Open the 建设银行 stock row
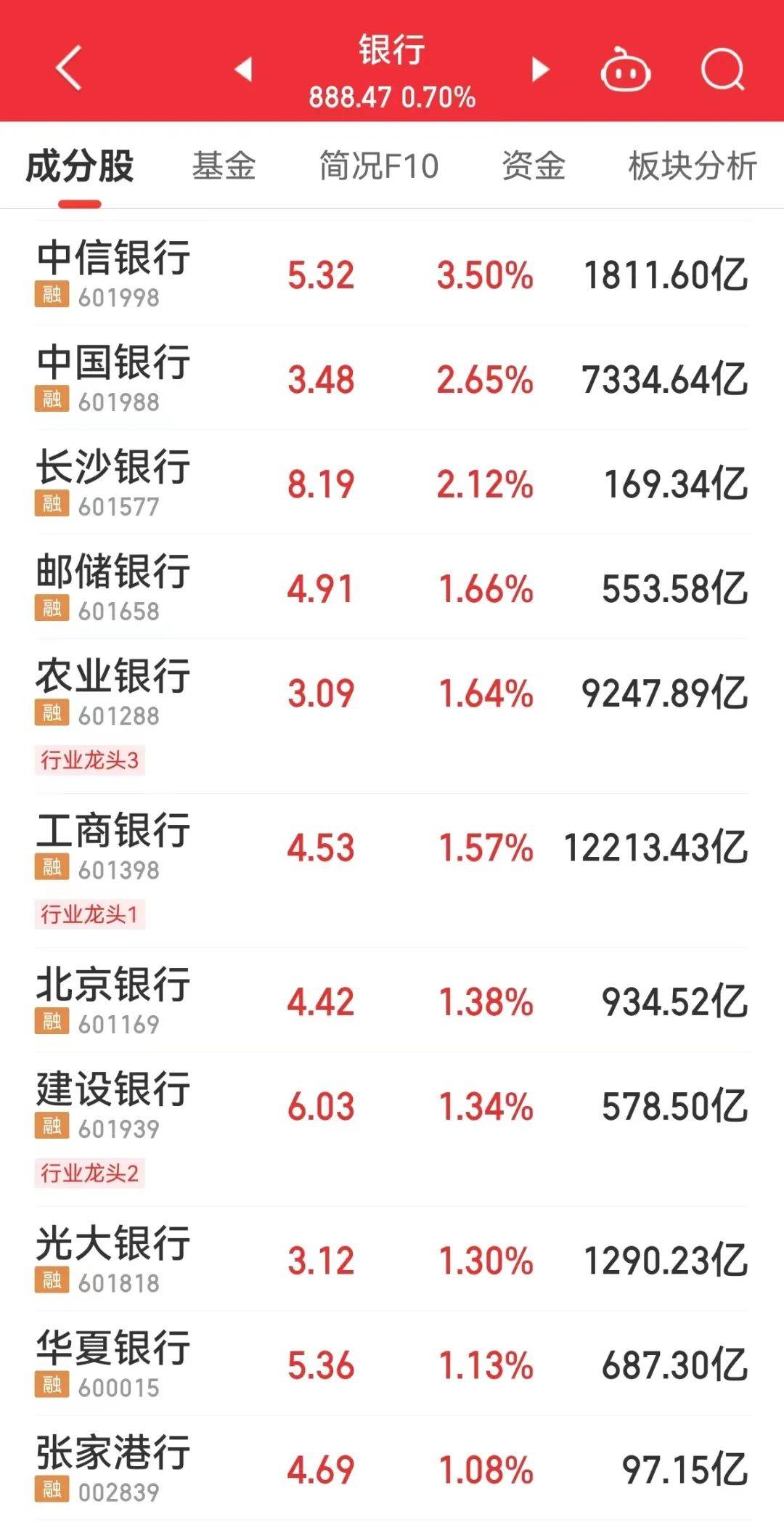Screen dimensions: 784x1525 [x=392, y=1106]
